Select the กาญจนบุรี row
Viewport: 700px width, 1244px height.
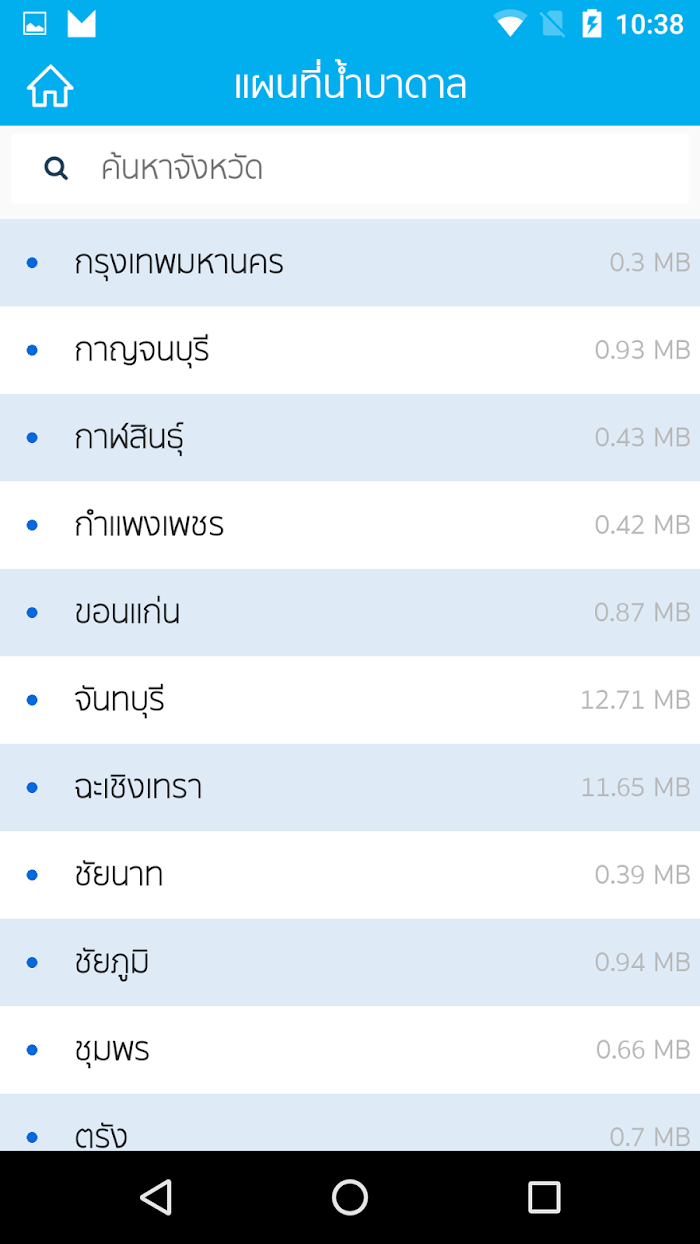[x=350, y=350]
